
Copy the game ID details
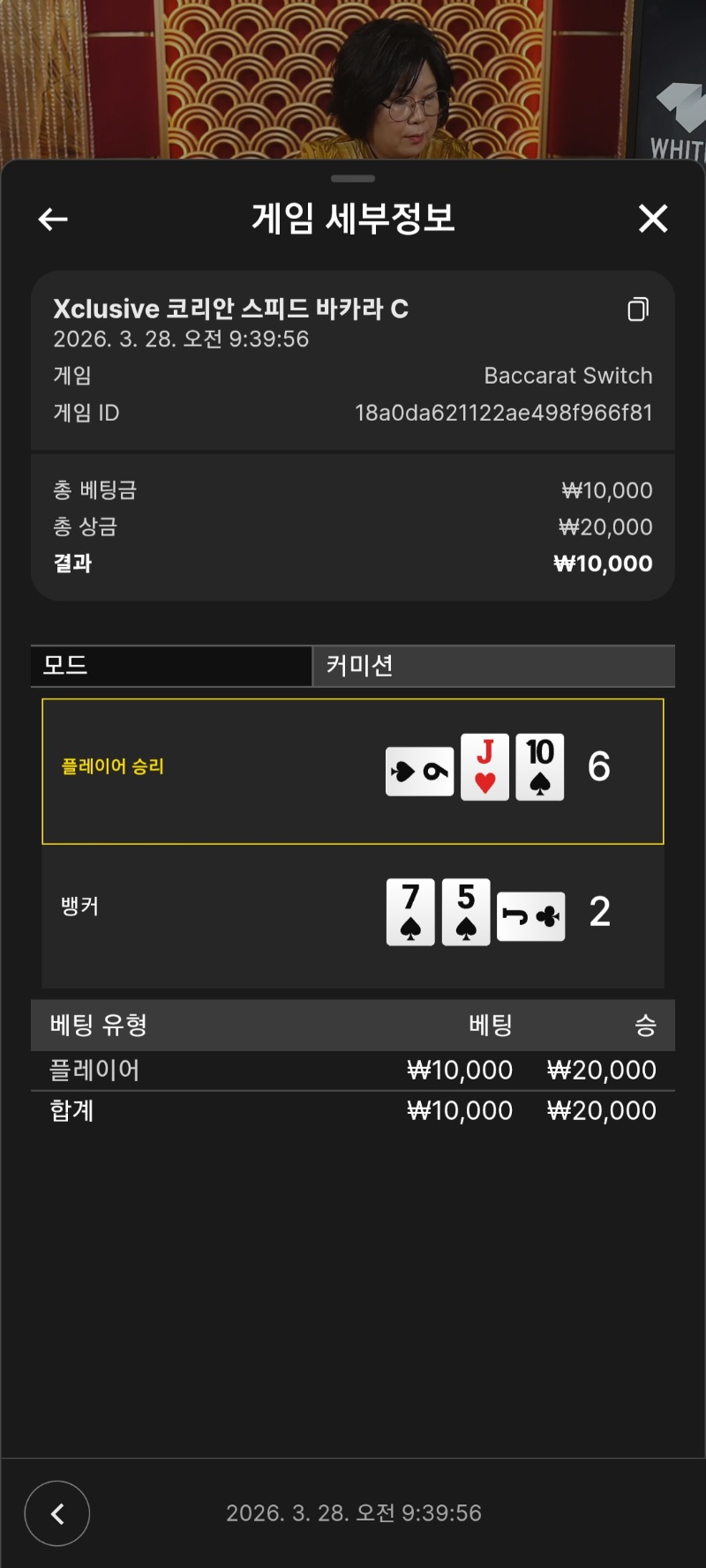(x=638, y=309)
